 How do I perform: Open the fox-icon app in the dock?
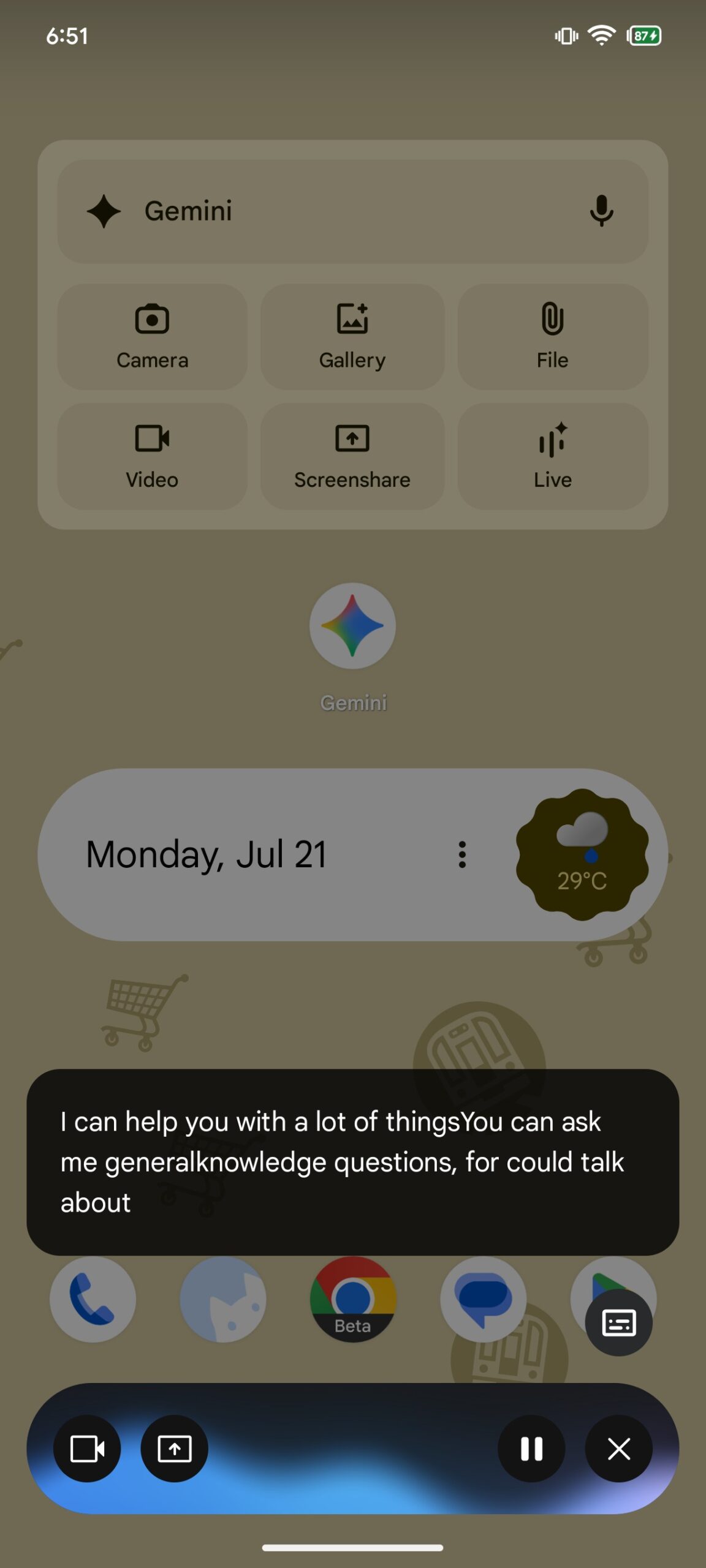click(223, 1298)
